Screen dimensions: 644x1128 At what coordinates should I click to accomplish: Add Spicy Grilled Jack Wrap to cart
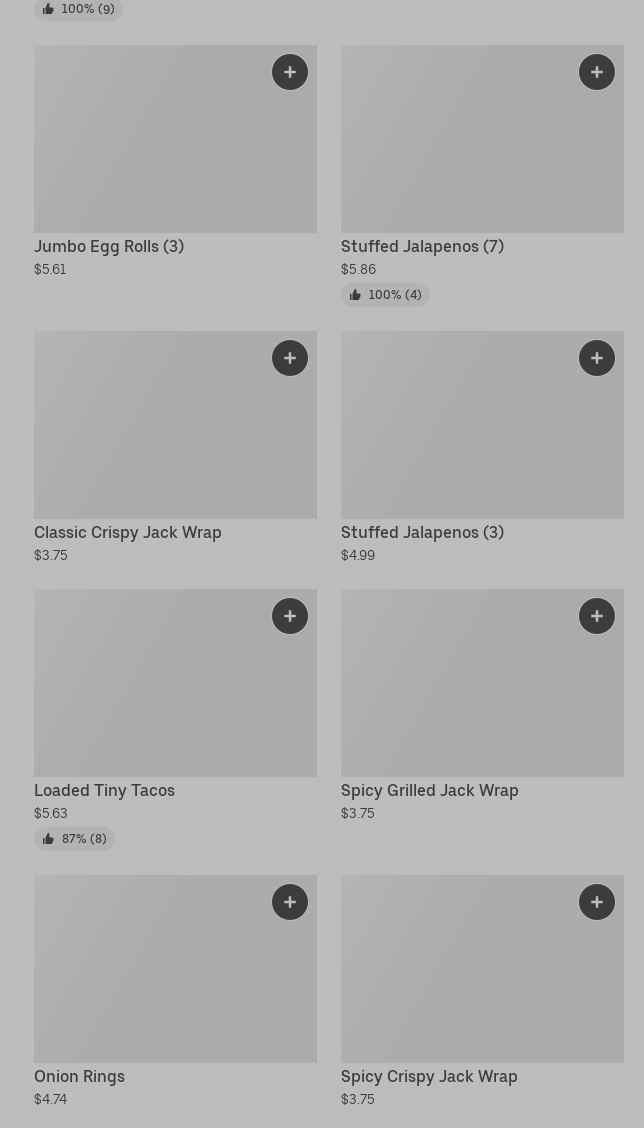pos(597,616)
